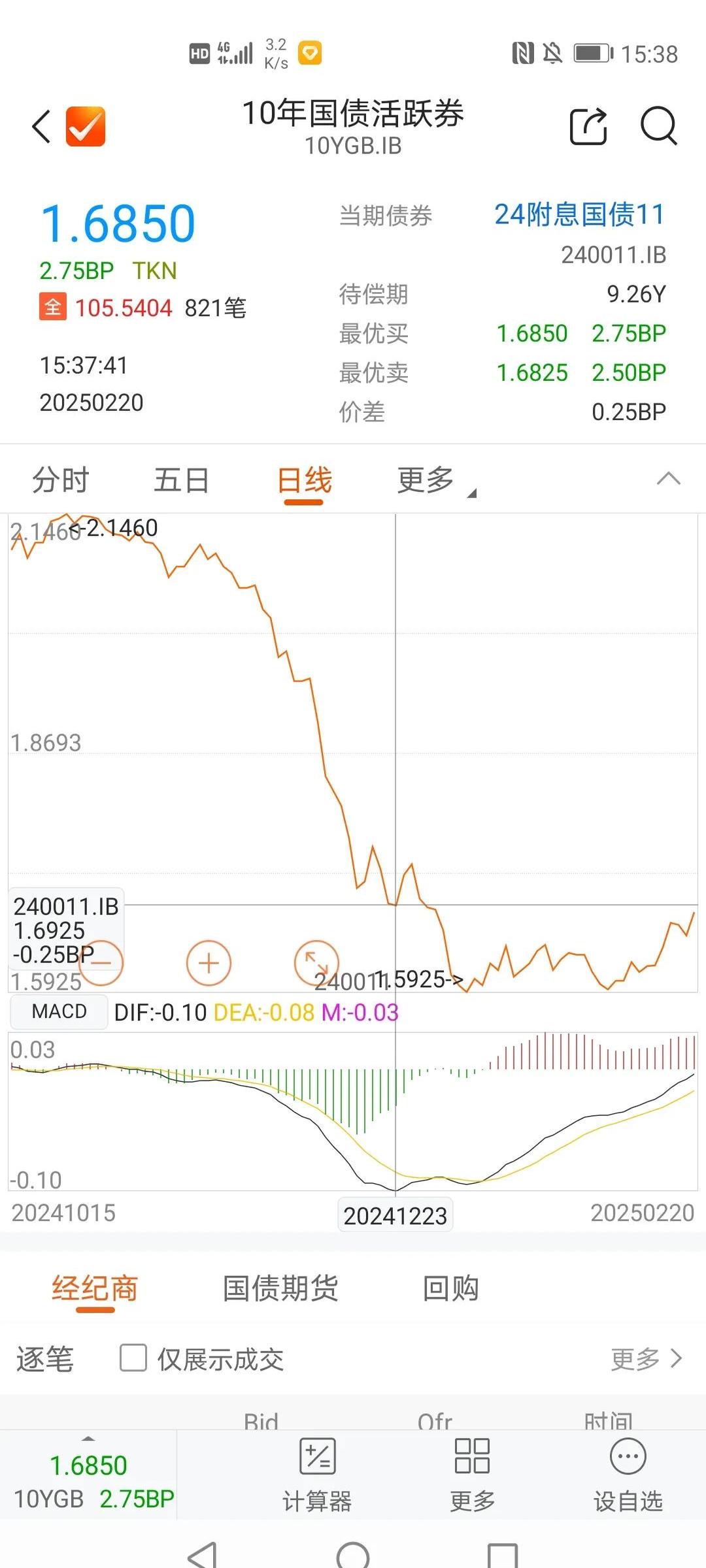Tap the 20241223 date marker on chart
This screenshot has width=706, height=1568.
395,1214
